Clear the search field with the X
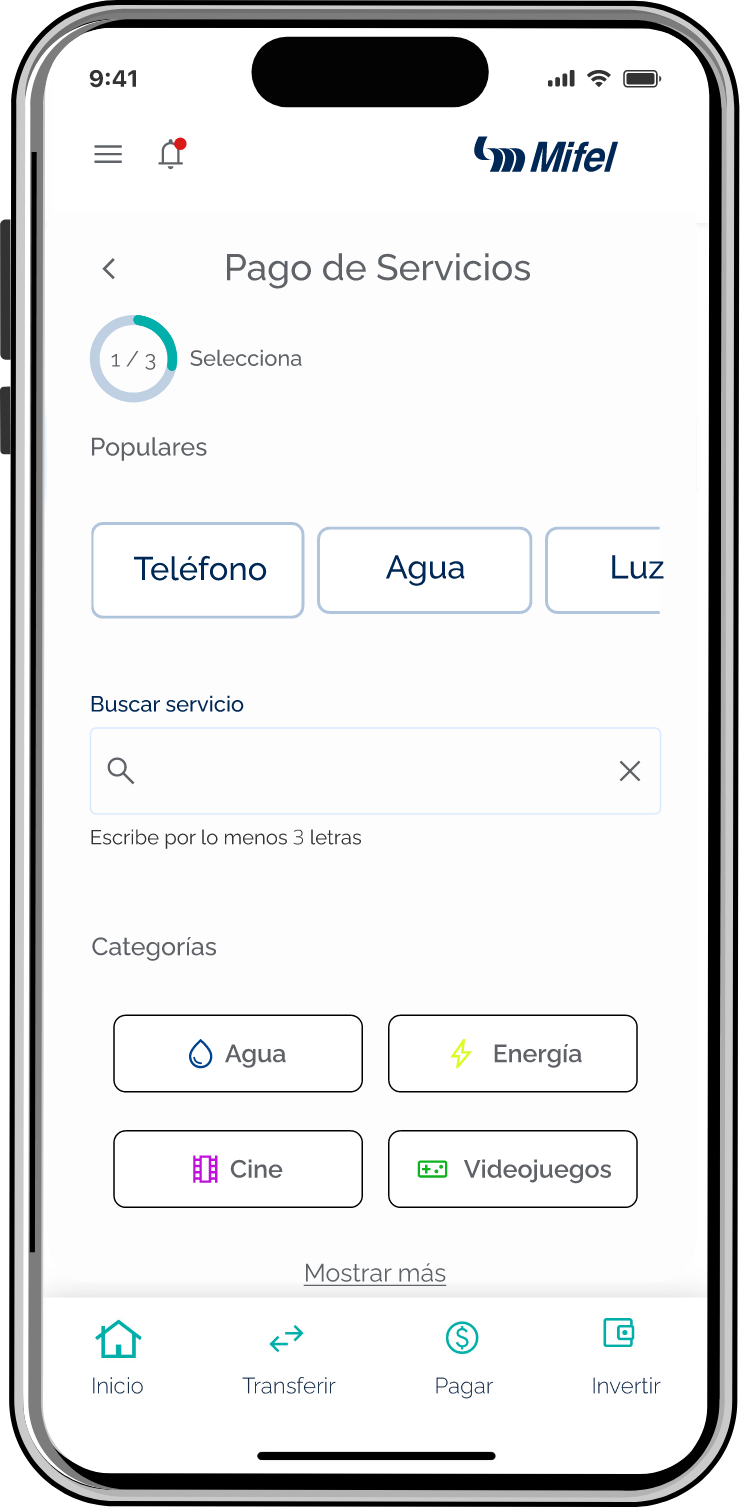Image resolution: width=740 pixels, height=1507 pixels. [x=629, y=771]
